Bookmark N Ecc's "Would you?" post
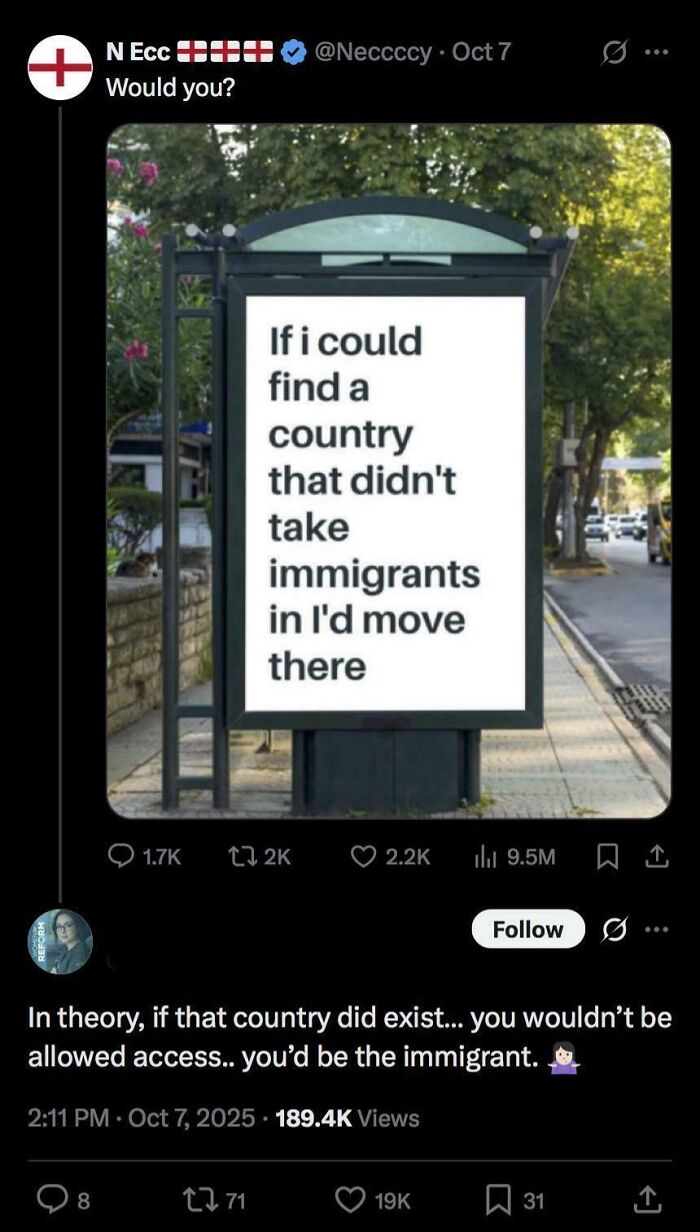Screen dimensions: 700x1232 (606, 856)
